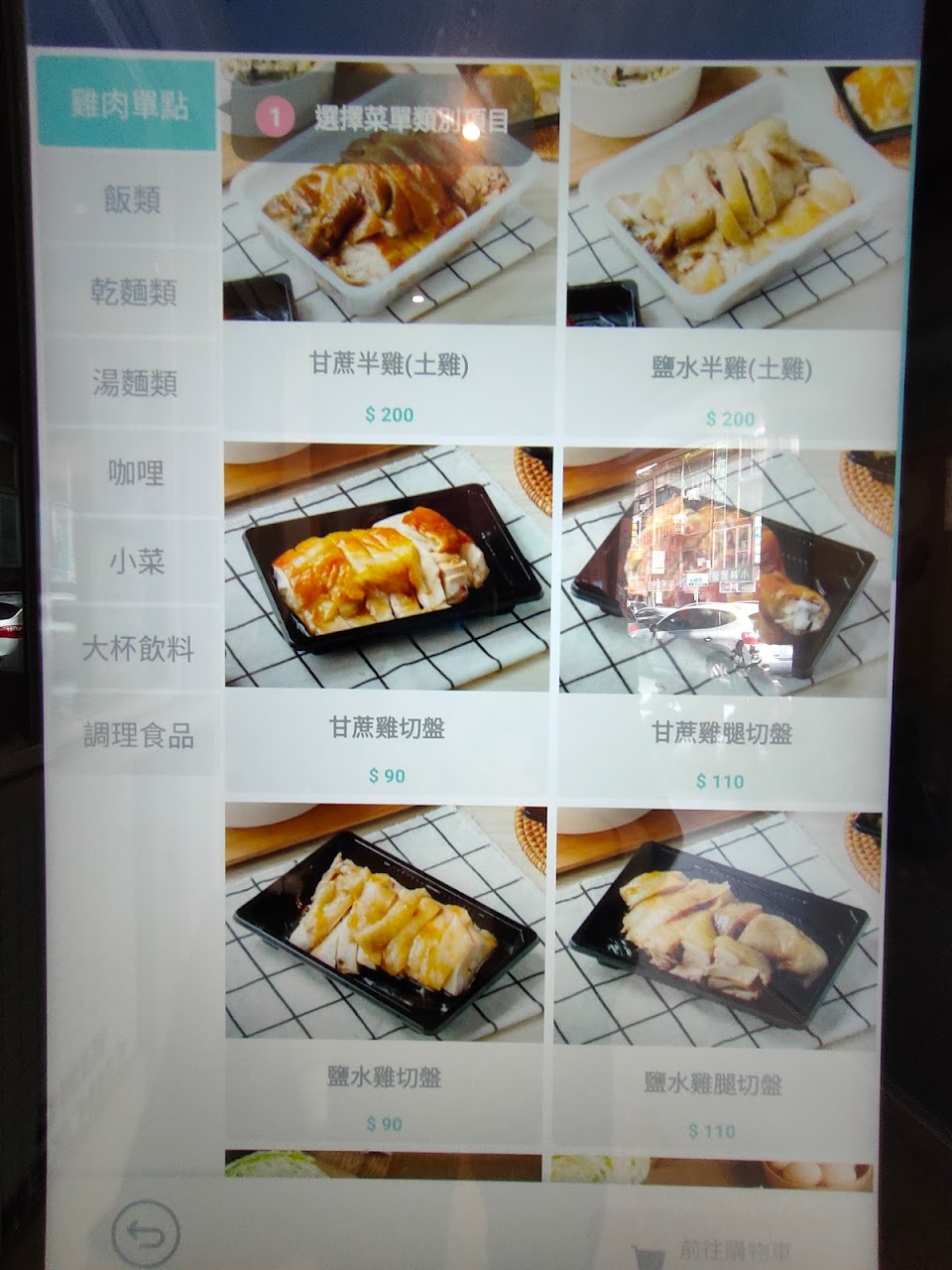Open the 湯麵類 category
Screen dimensions: 952x1270
134,383
